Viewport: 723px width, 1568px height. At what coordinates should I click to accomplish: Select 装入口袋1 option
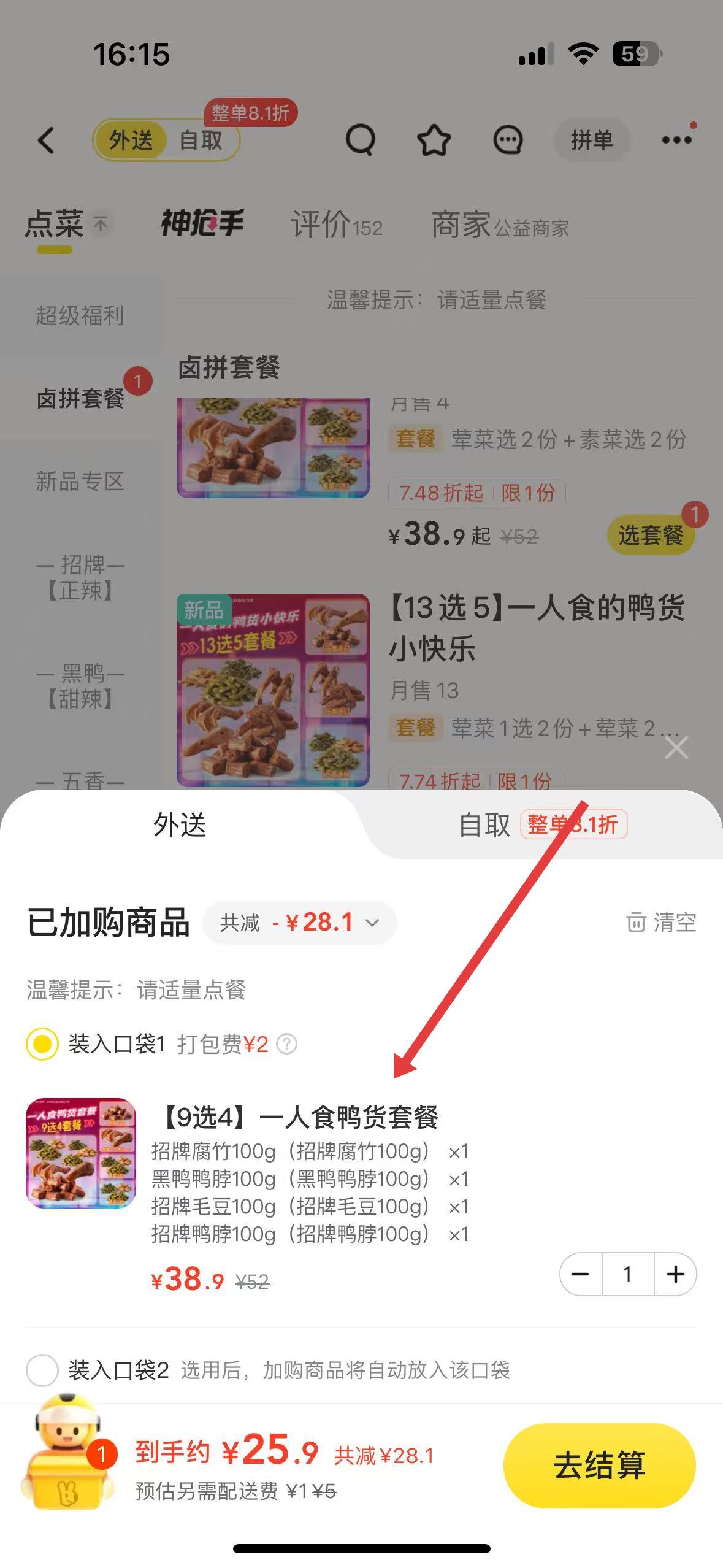42,1044
